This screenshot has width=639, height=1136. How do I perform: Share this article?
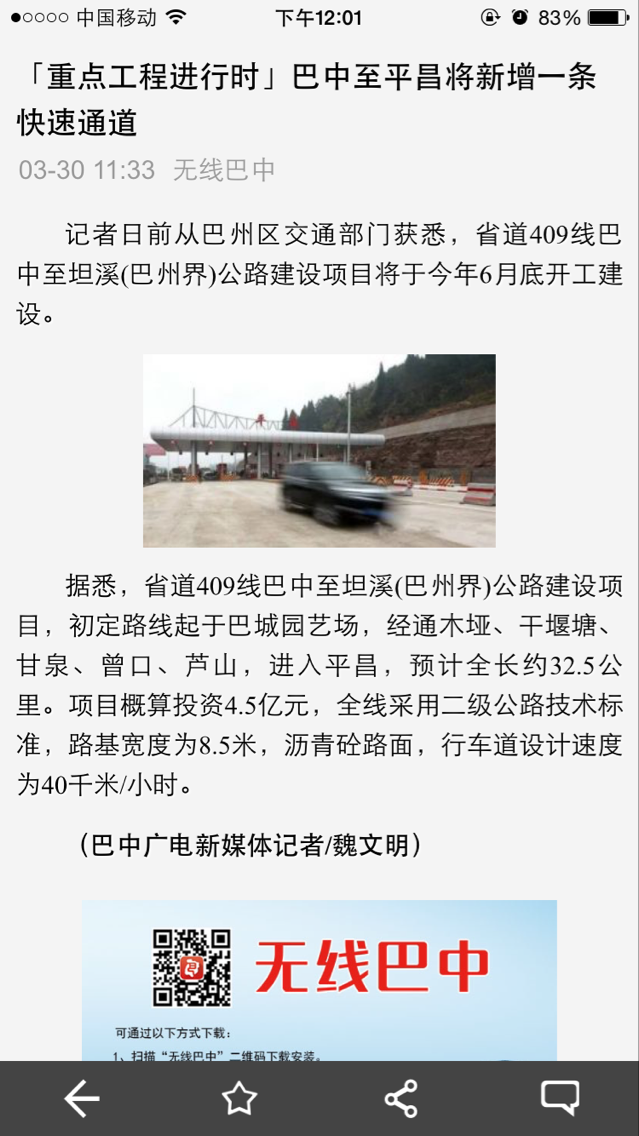pyautogui.click(x=400, y=1099)
